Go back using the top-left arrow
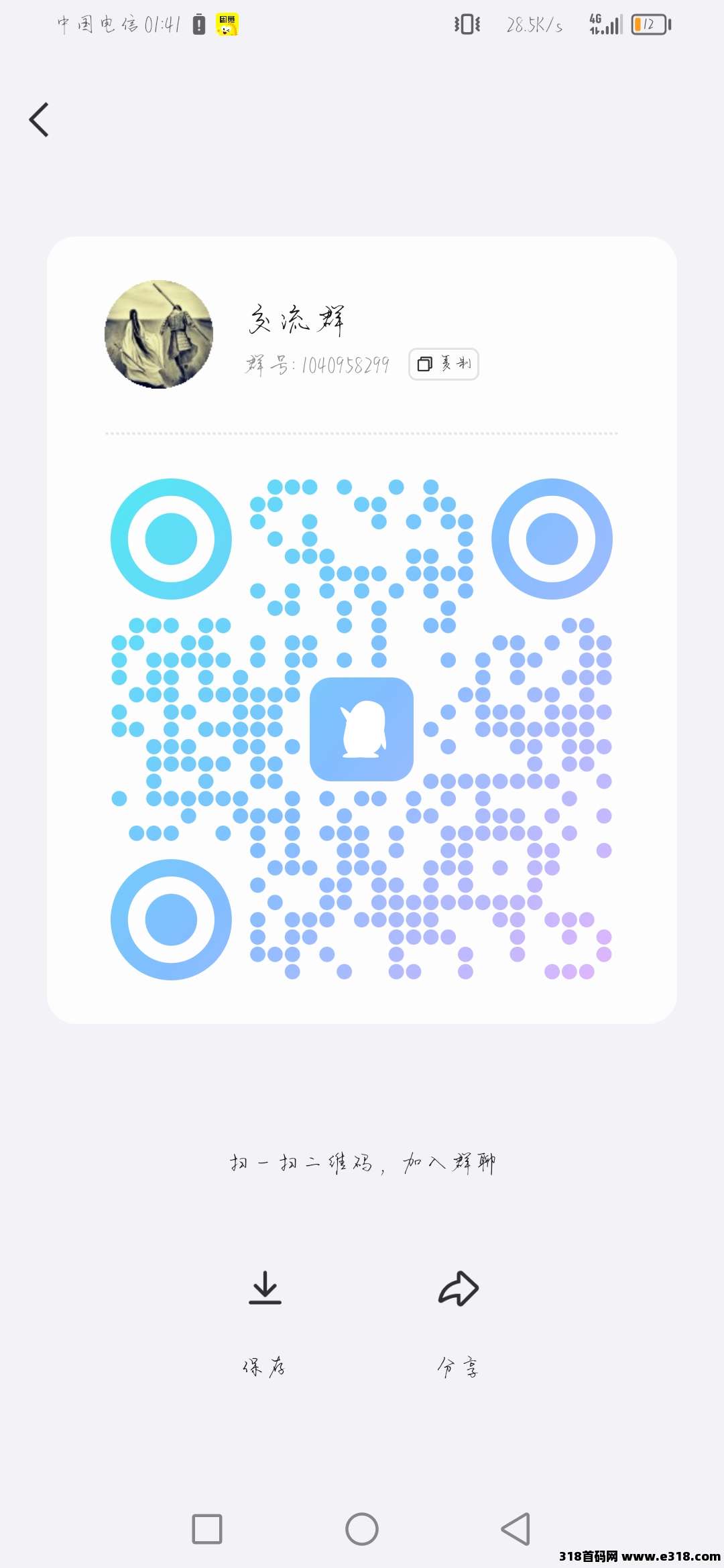Screen dimensions: 724x1568 (40, 120)
